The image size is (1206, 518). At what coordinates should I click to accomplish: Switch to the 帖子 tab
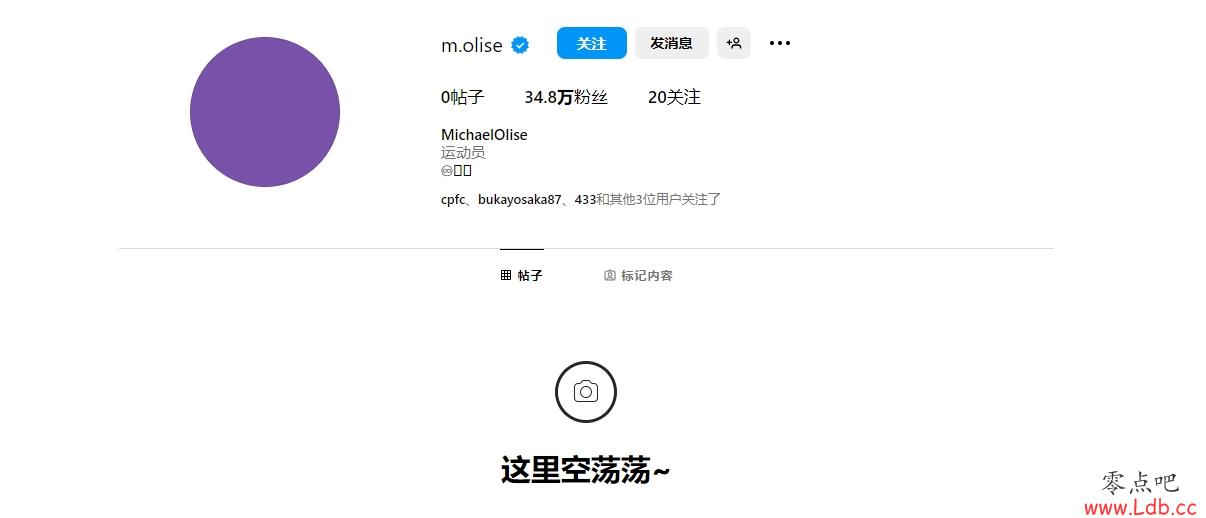521,275
